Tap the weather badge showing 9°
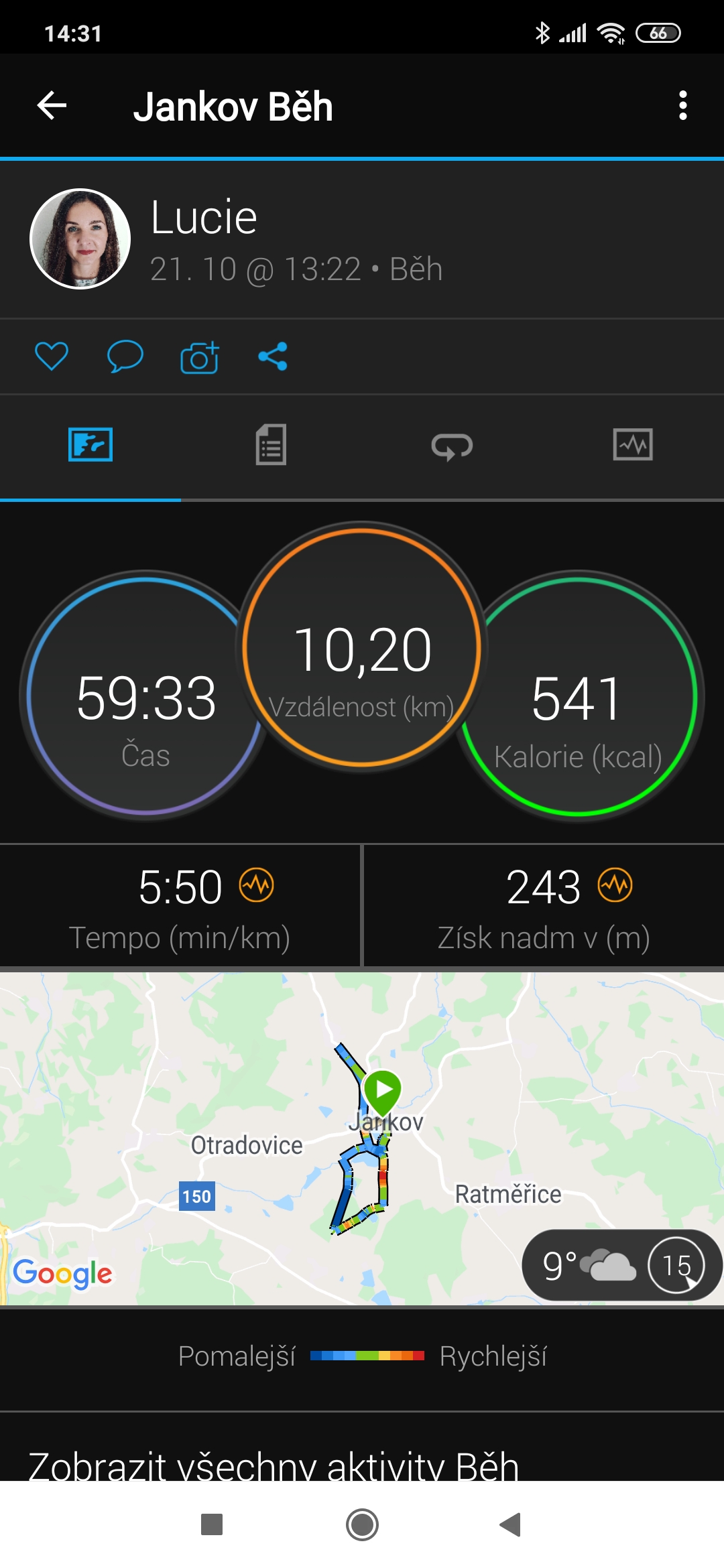The image size is (724, 1568). coord(621,1265)
